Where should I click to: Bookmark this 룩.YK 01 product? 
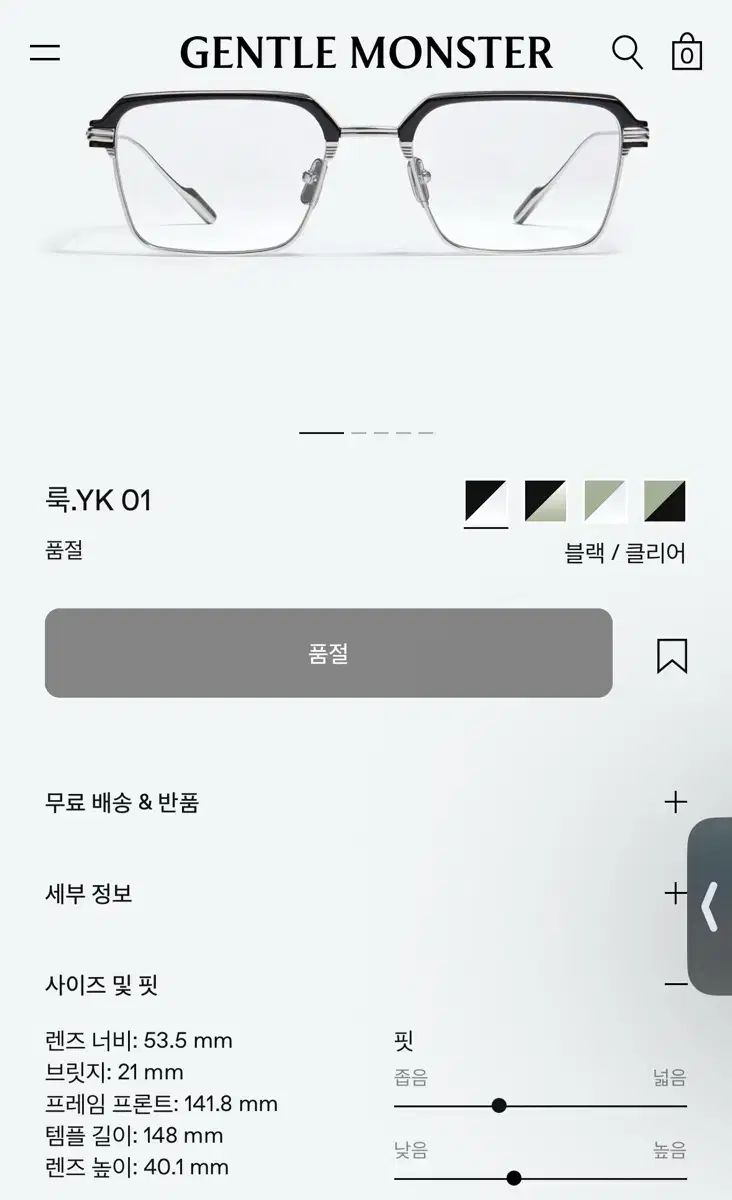672,656
